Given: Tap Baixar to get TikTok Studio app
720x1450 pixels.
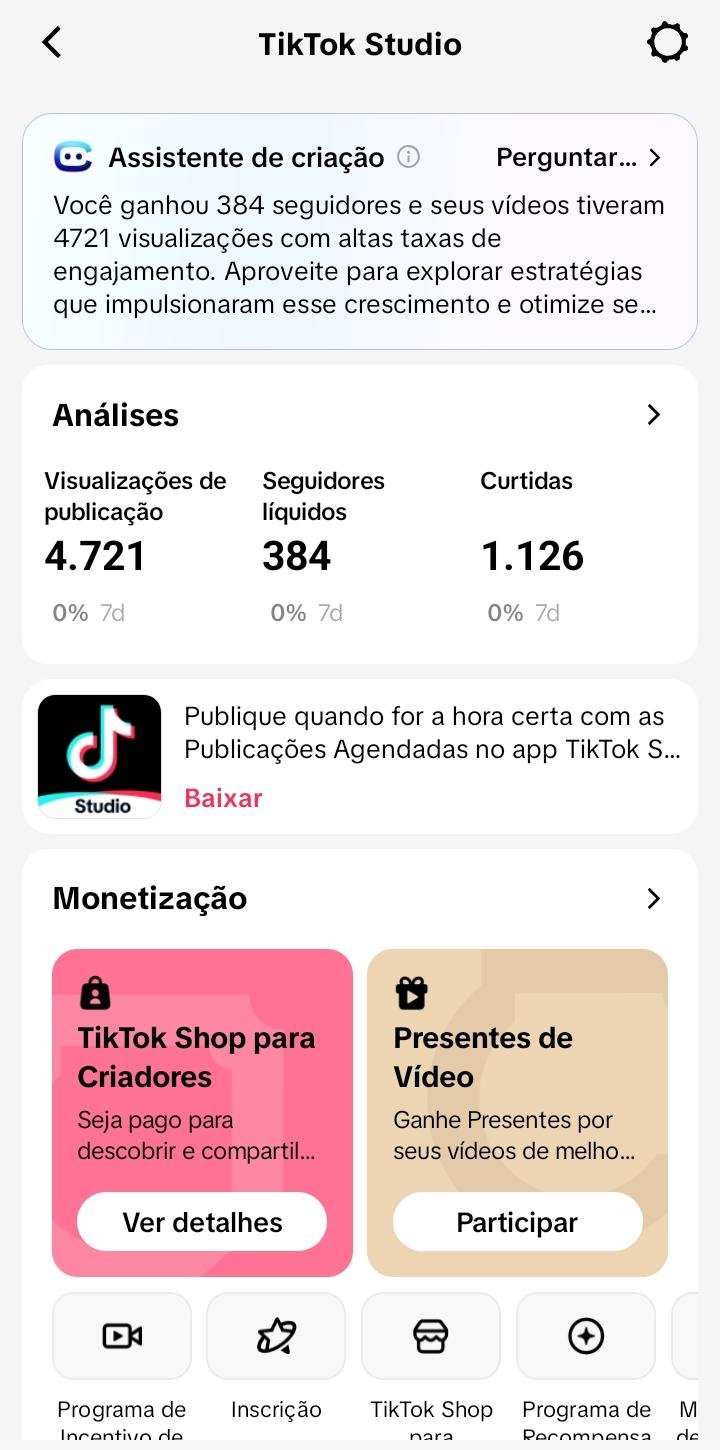Looking at the screenshot, I should point(223,798).
